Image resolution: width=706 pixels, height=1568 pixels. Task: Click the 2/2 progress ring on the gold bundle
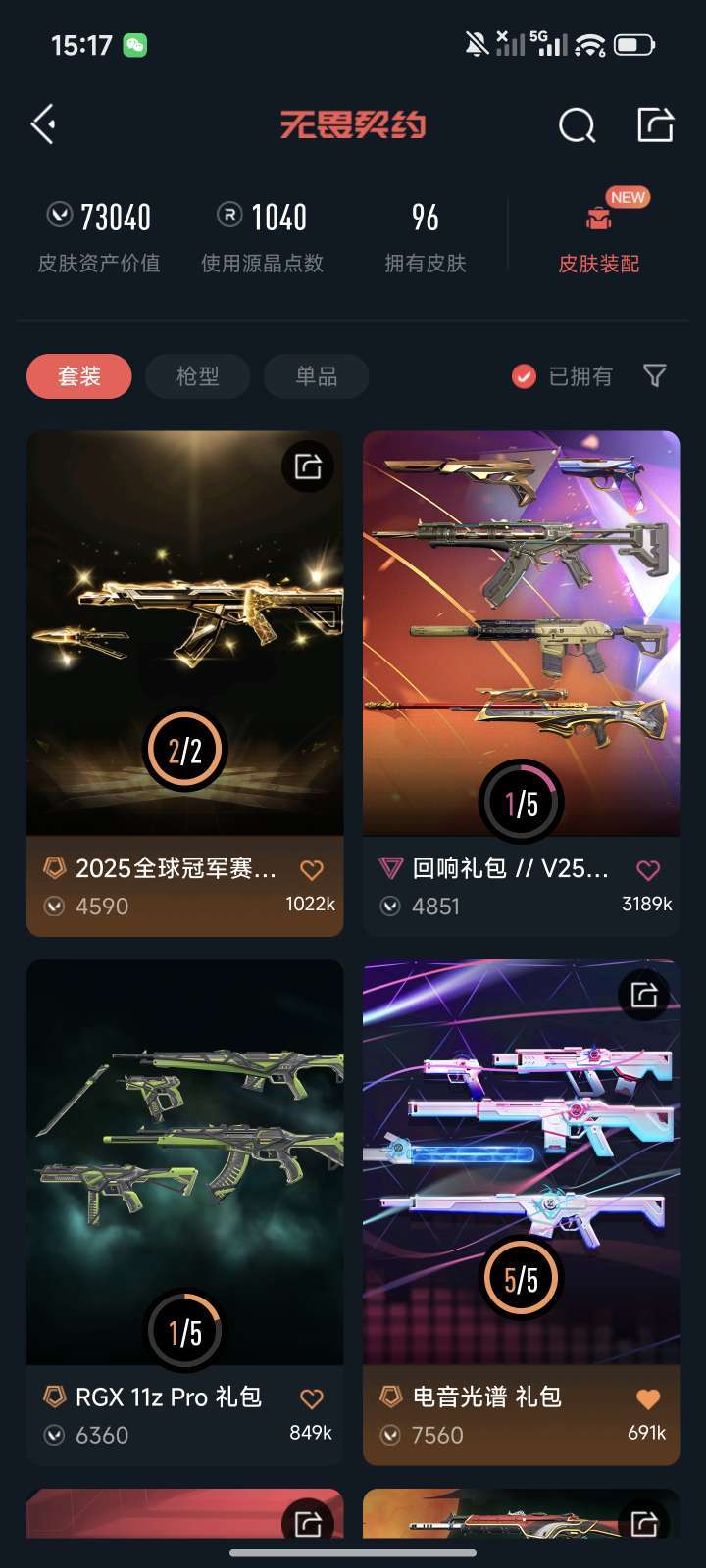click(184, 748)
